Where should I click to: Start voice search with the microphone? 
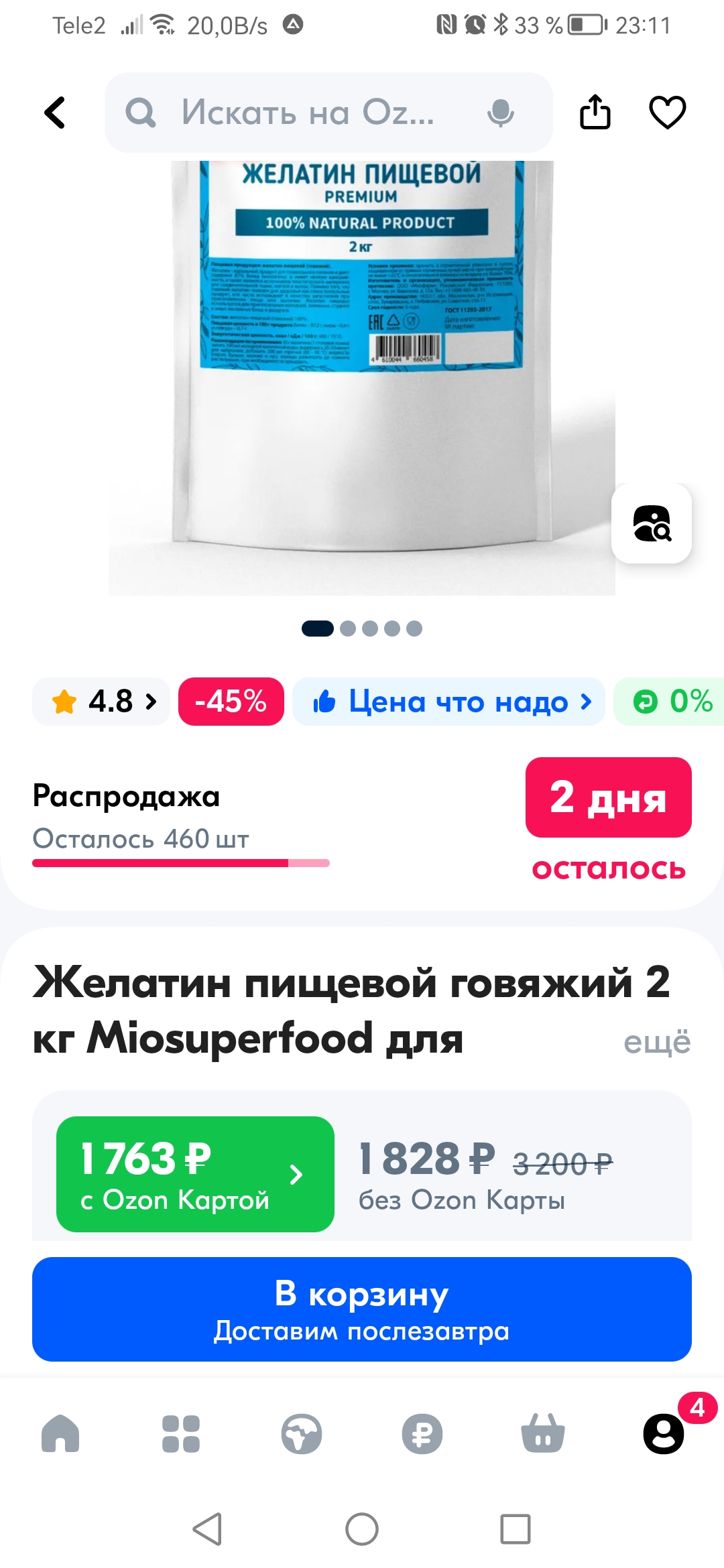[500, 113]
